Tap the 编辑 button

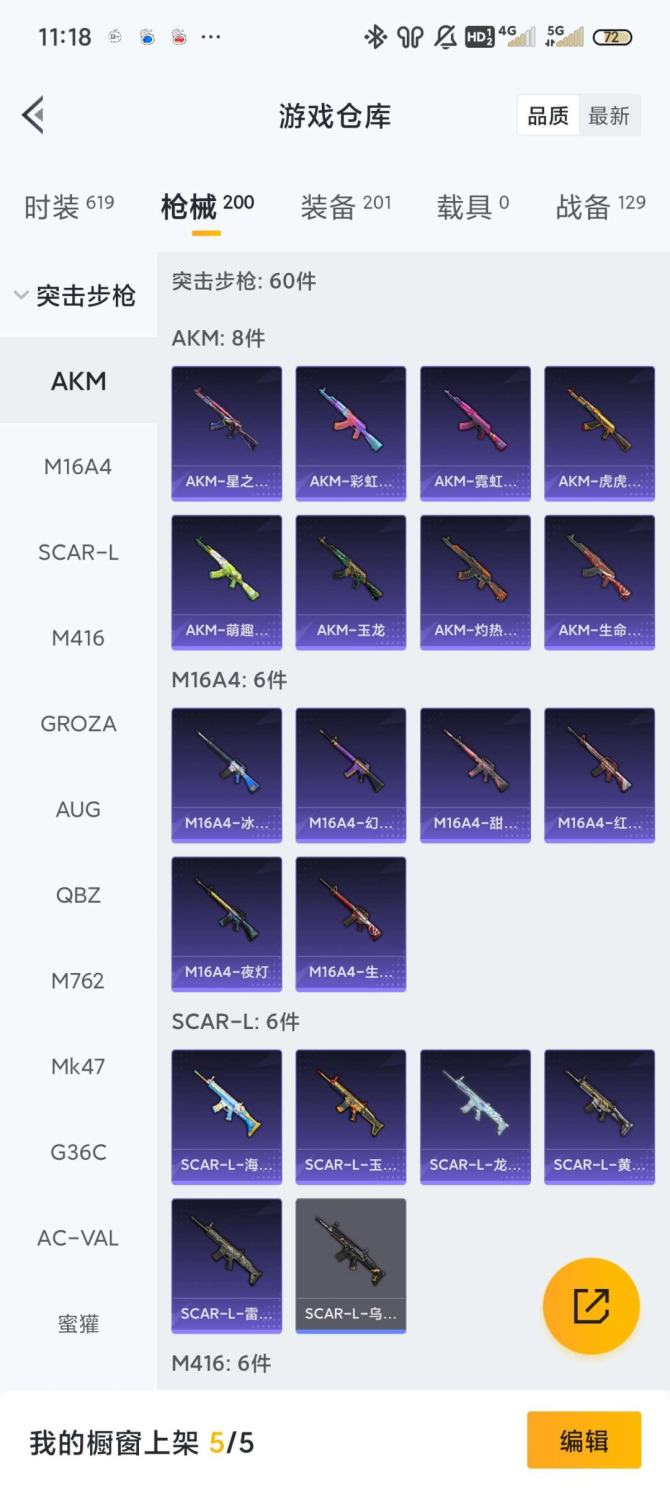(583, 1441)
